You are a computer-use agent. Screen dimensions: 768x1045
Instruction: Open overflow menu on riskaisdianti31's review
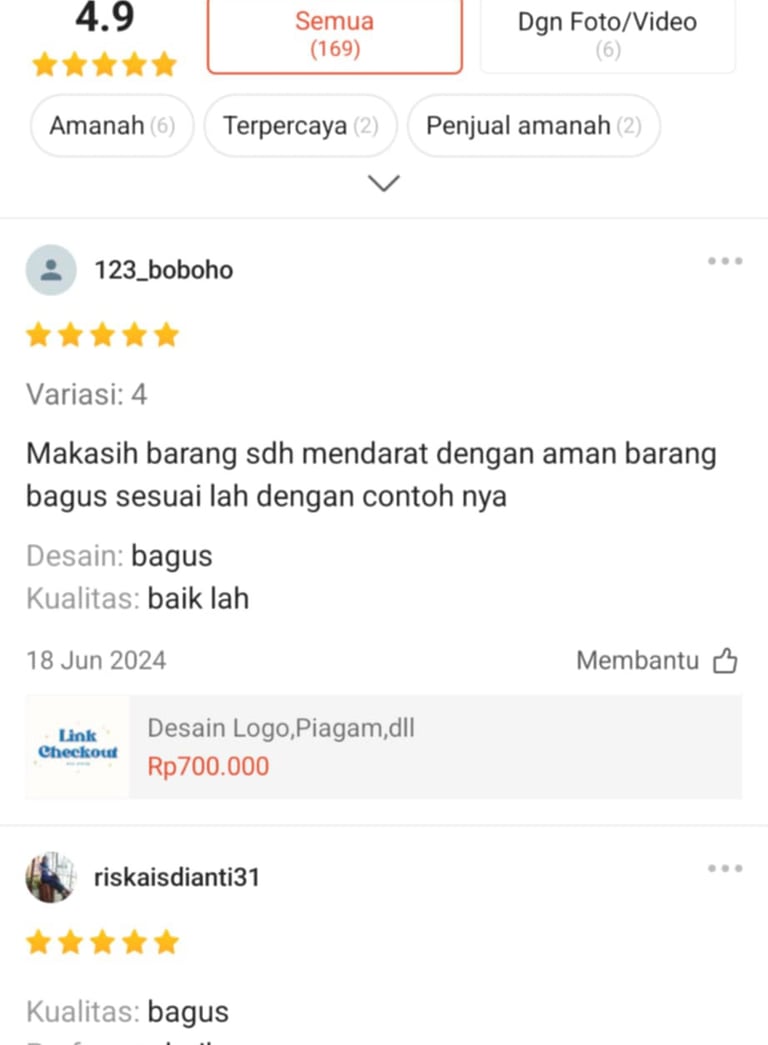725,868
